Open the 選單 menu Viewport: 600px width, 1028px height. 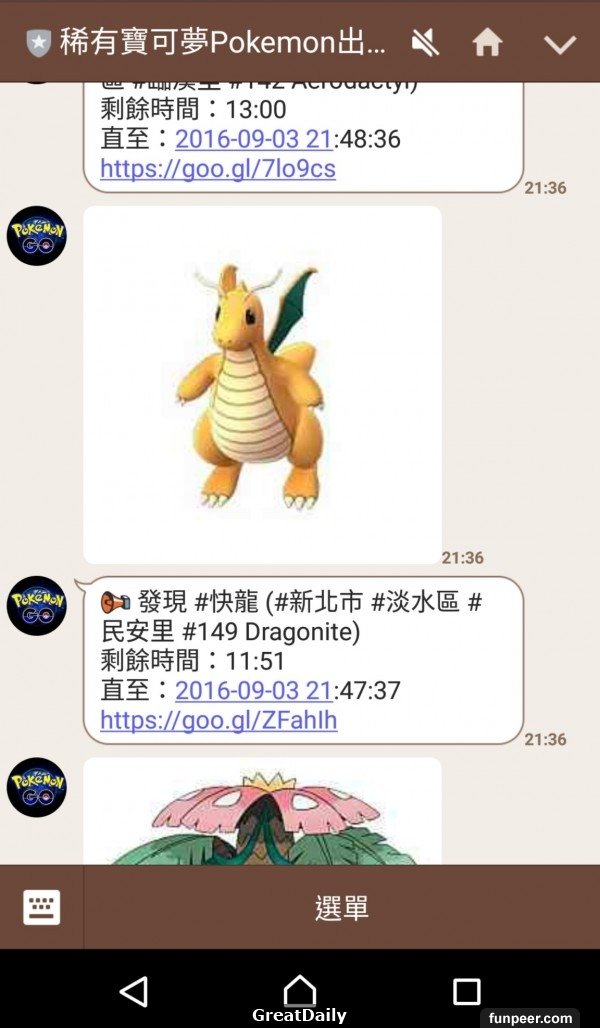(341, 907)
